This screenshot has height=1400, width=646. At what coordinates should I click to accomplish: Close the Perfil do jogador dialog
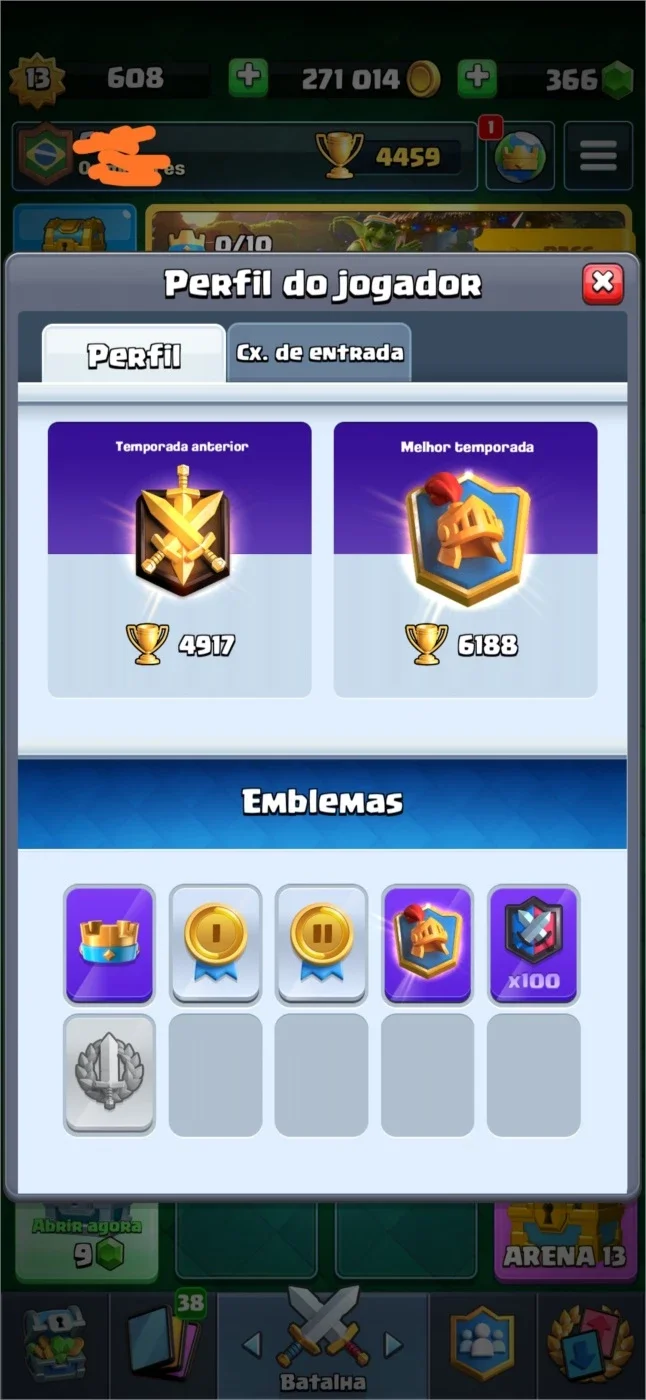(x=602, y=284)
